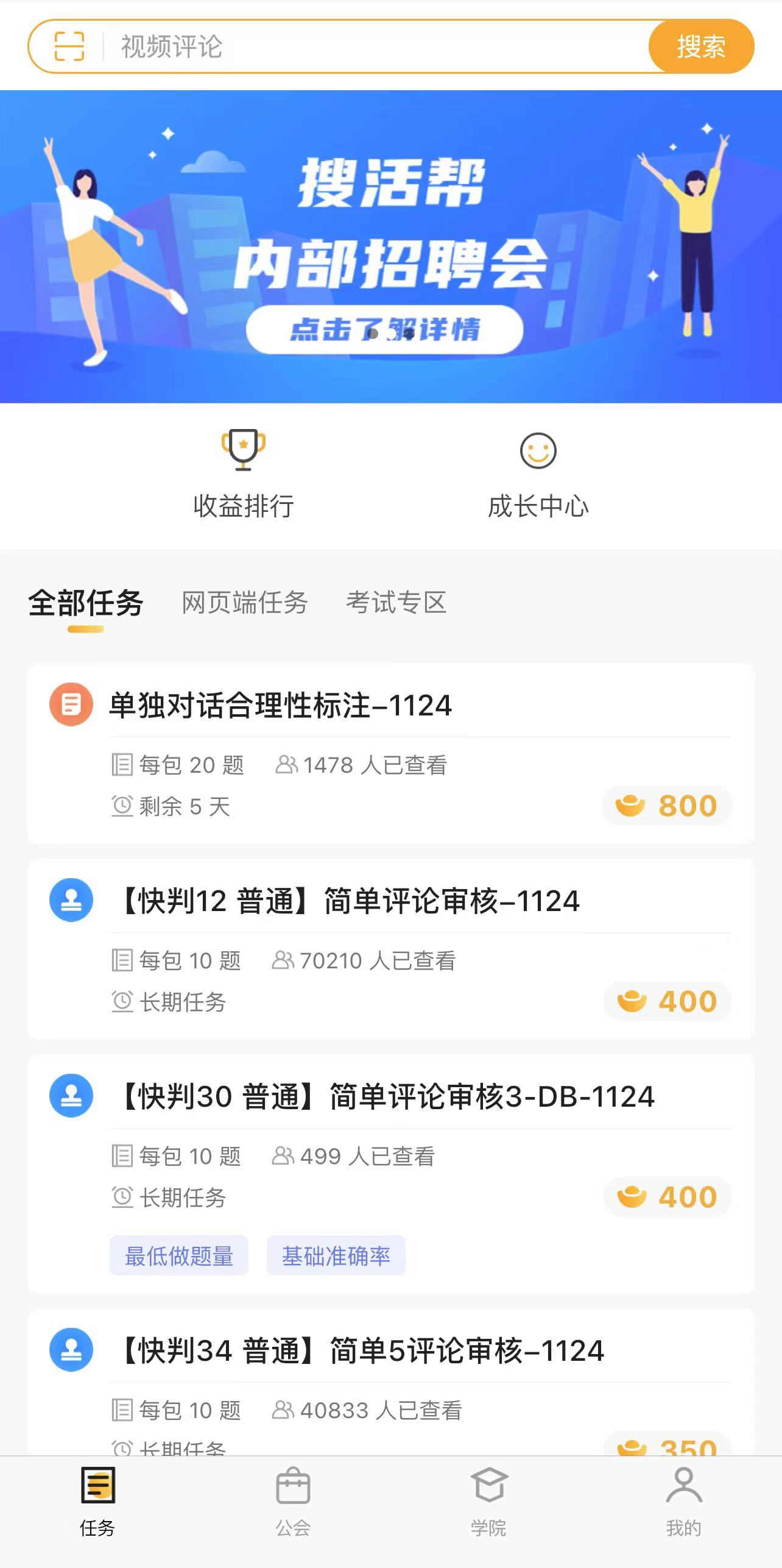Tap the orange 搜索 button
The width and height of the screenshot is (782, 1568).
point(701,46)
